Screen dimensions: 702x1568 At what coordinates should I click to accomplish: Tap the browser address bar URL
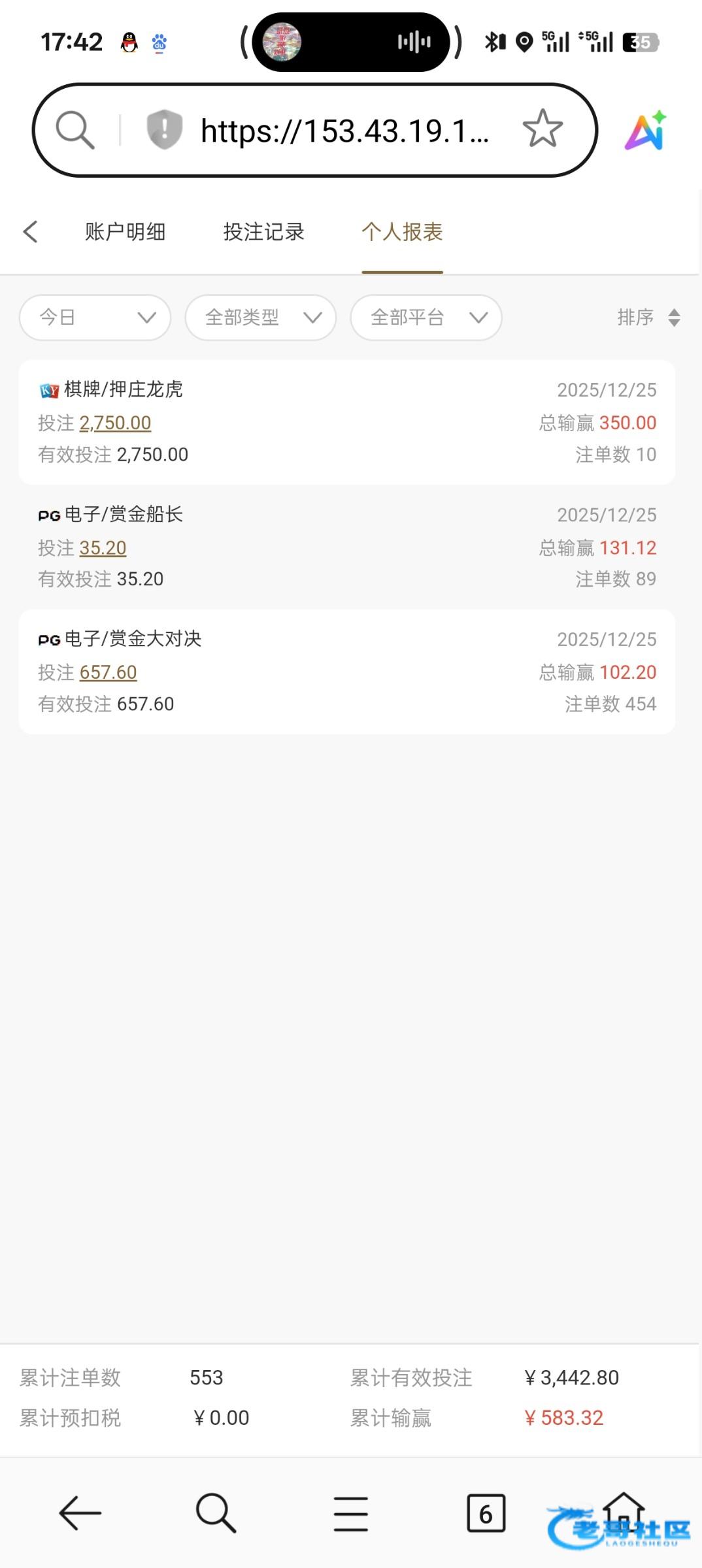344,131
